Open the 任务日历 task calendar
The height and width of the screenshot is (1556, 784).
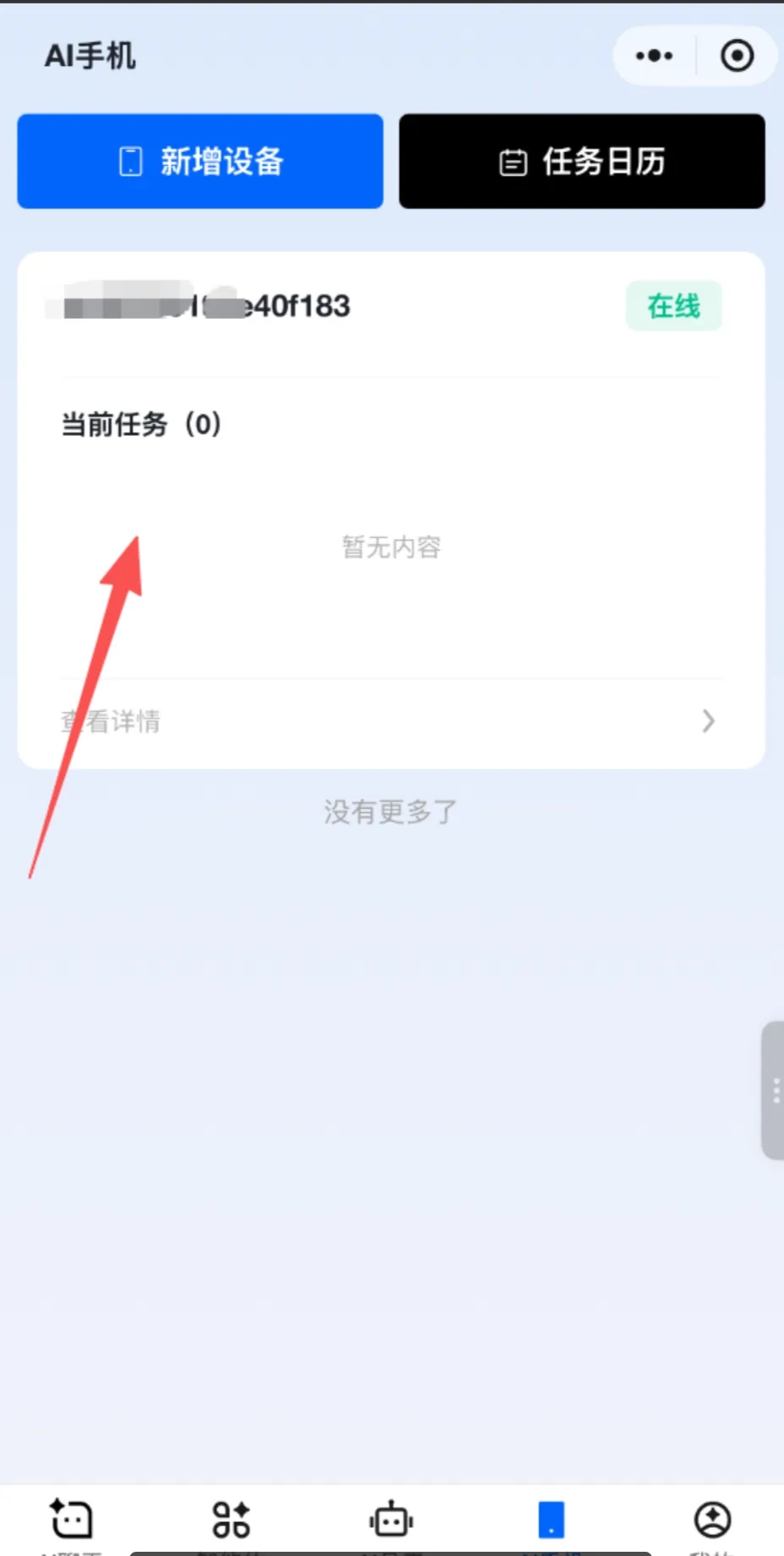[x=582, y=162]
